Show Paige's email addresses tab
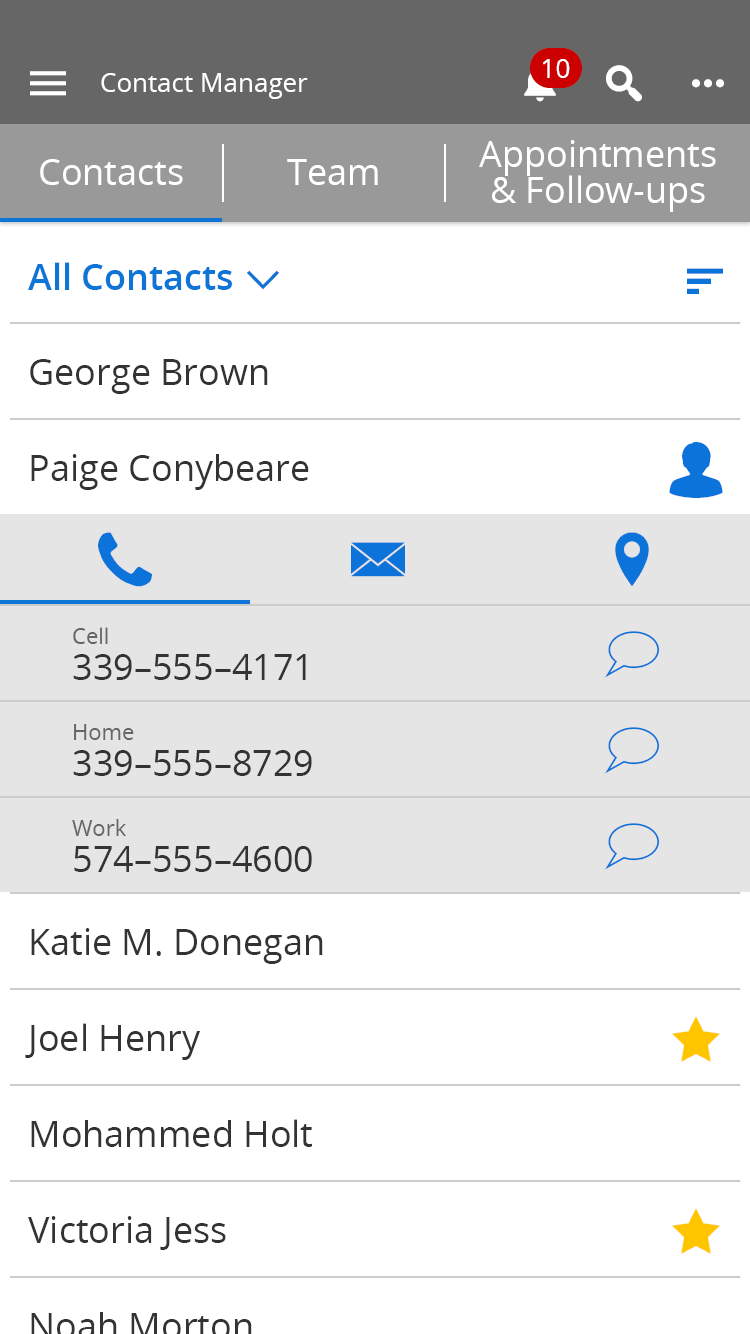Screen dimensions: 750x1334 pyautogui.click(x=378, y=559)
